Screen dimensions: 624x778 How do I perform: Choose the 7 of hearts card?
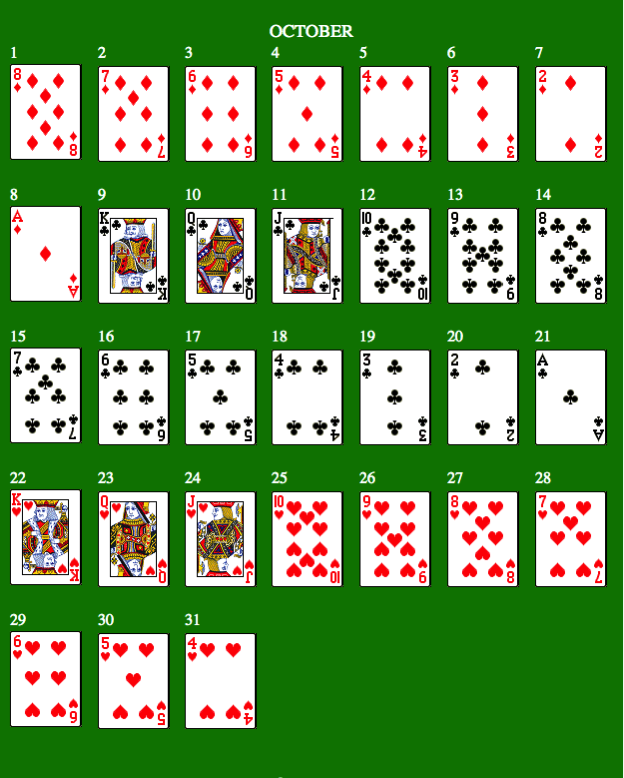coord(570,538)
